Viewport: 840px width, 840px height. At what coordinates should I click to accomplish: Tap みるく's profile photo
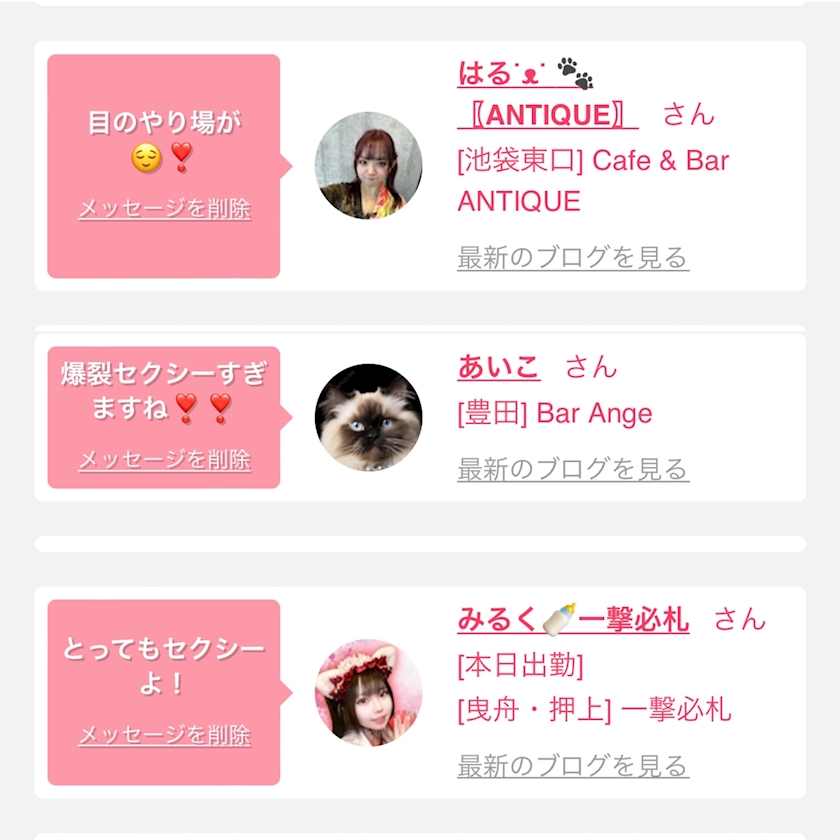369,693
